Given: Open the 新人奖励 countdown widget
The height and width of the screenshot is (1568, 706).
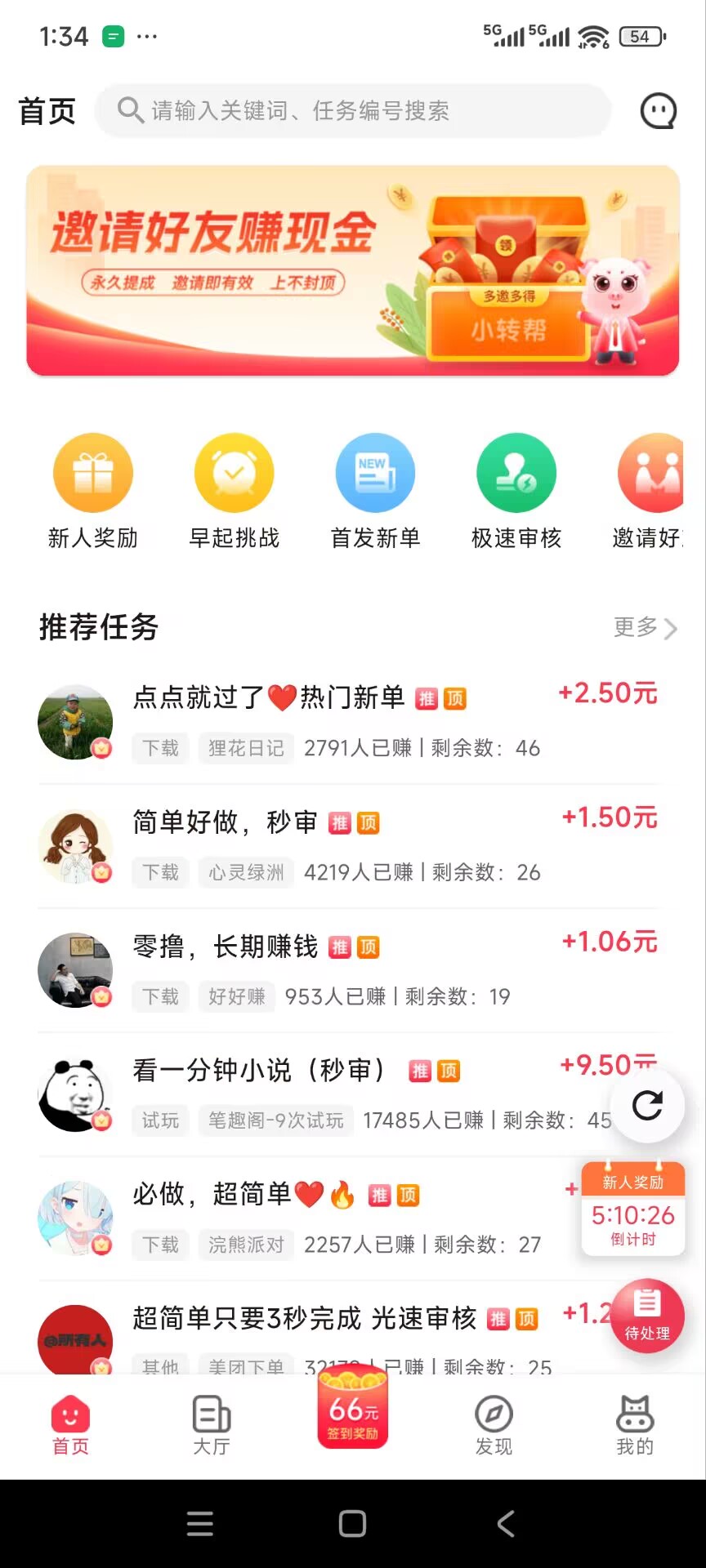Looking at the screenshot, I should [x=633, y=1209].
